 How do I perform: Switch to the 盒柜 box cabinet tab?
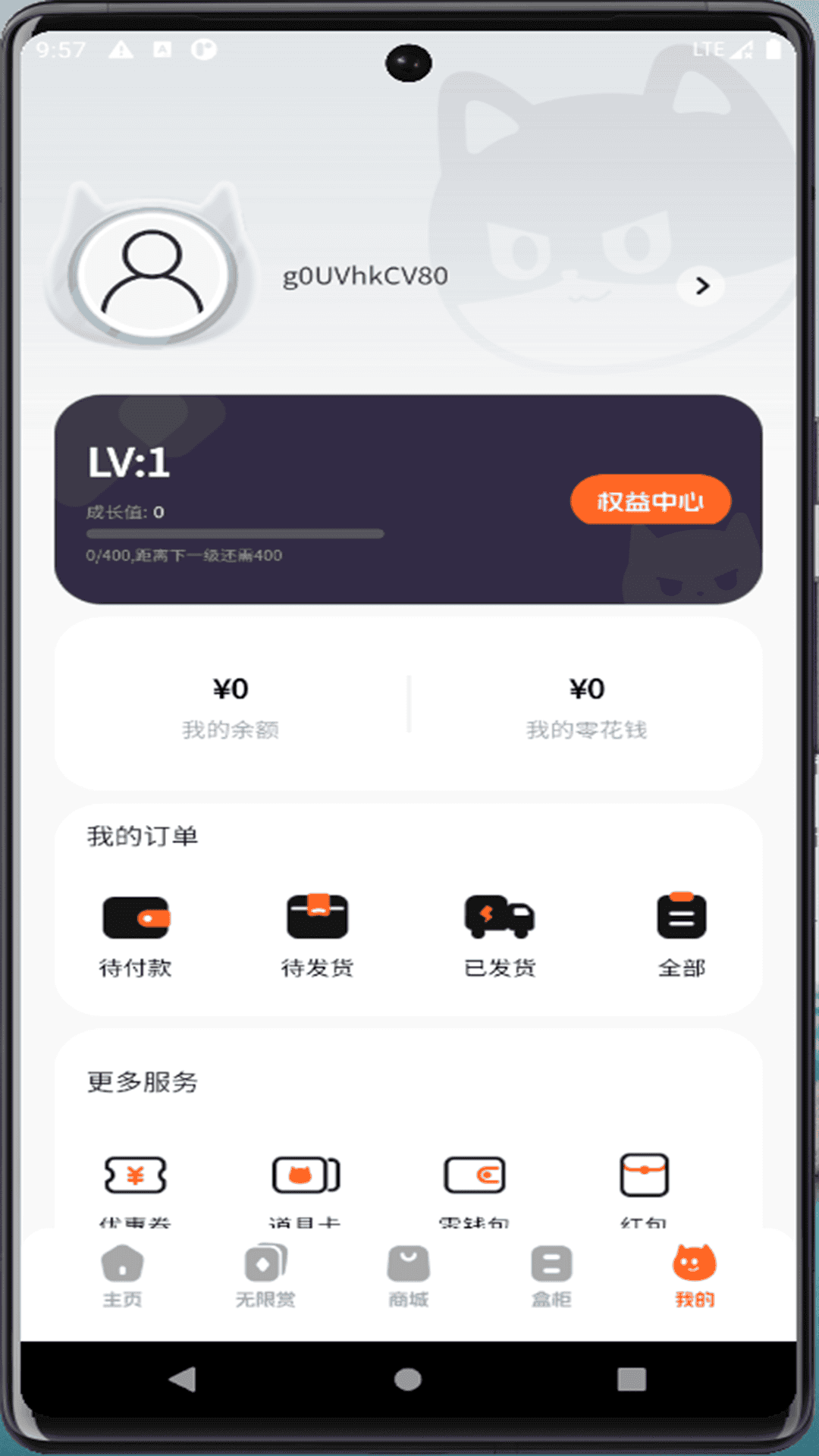point(551,1277)
